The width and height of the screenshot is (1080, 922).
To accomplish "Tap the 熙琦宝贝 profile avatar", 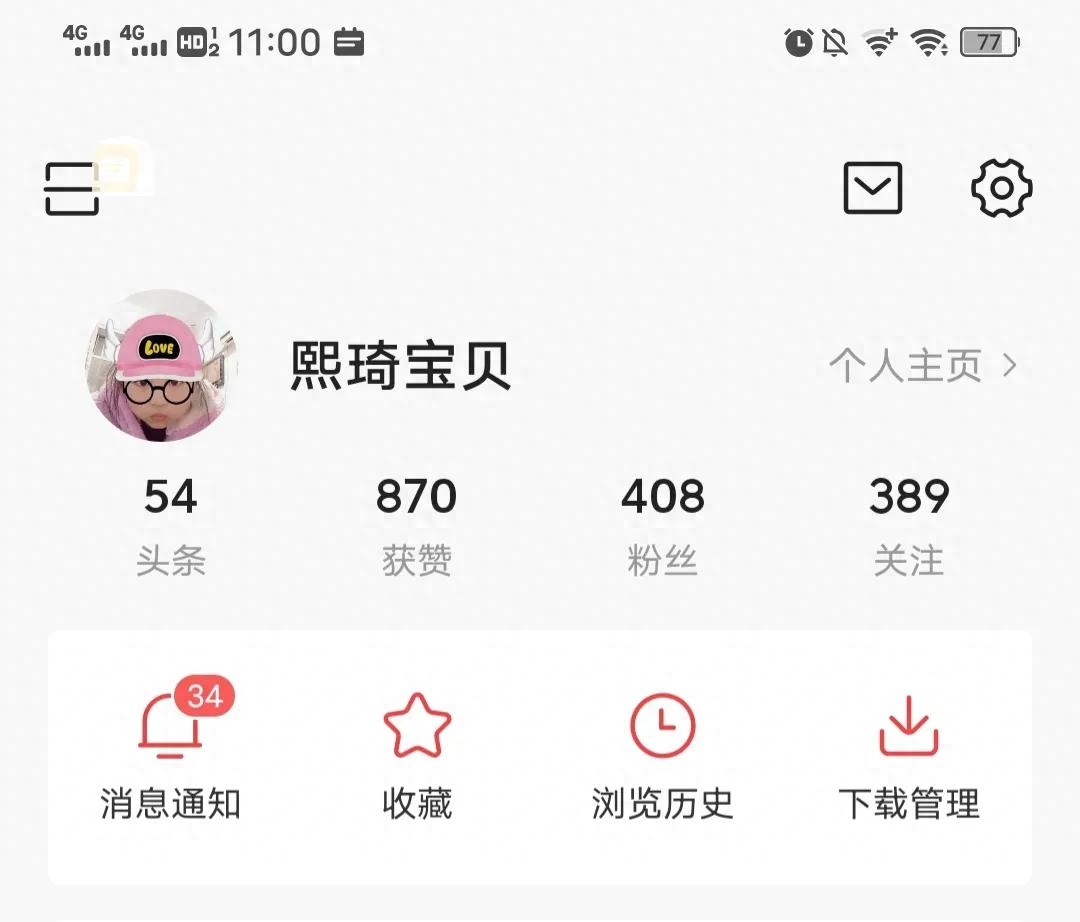I will tap(161, 366).
